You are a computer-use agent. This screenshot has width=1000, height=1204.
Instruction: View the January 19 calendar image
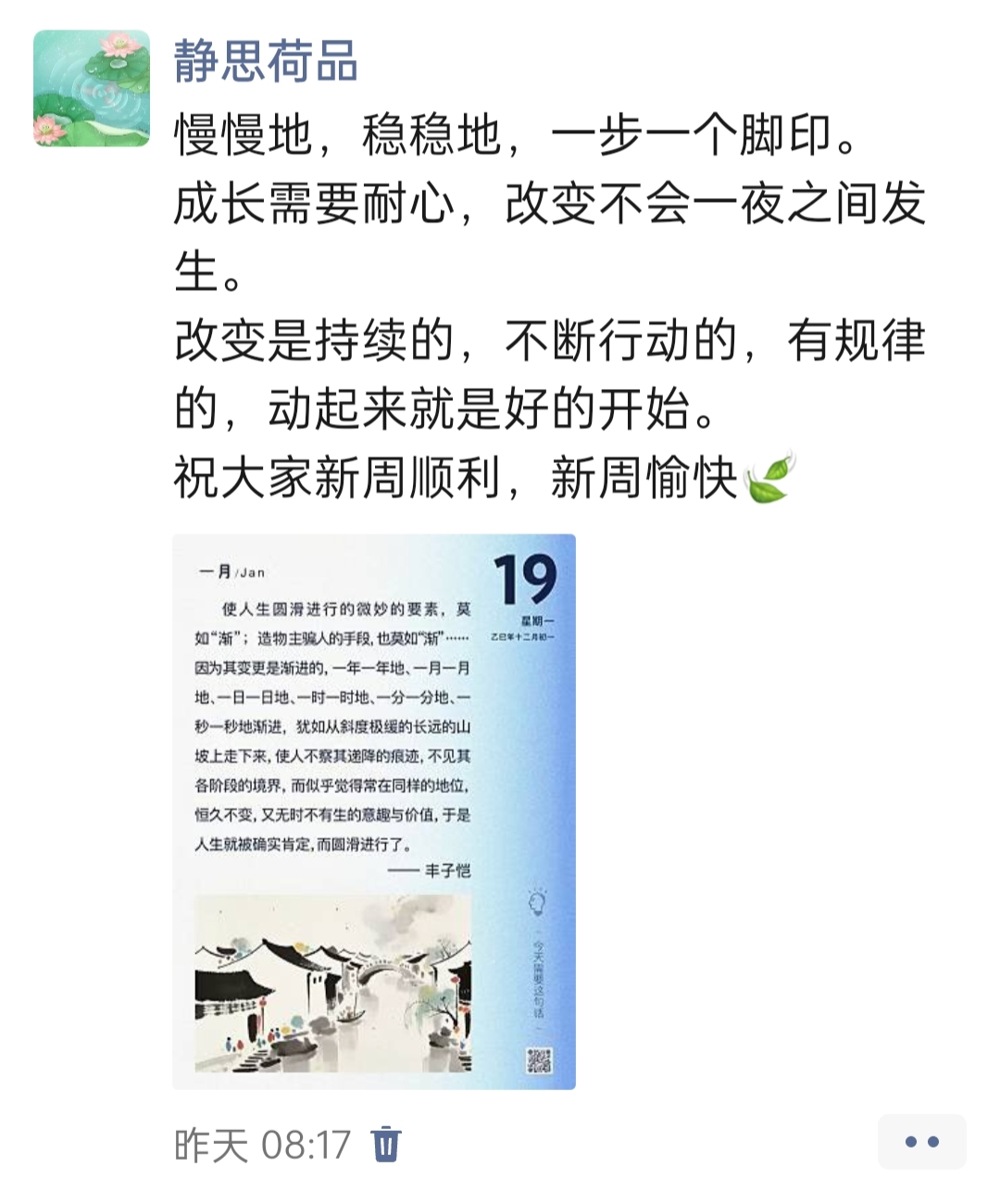[x=374, y=811]
